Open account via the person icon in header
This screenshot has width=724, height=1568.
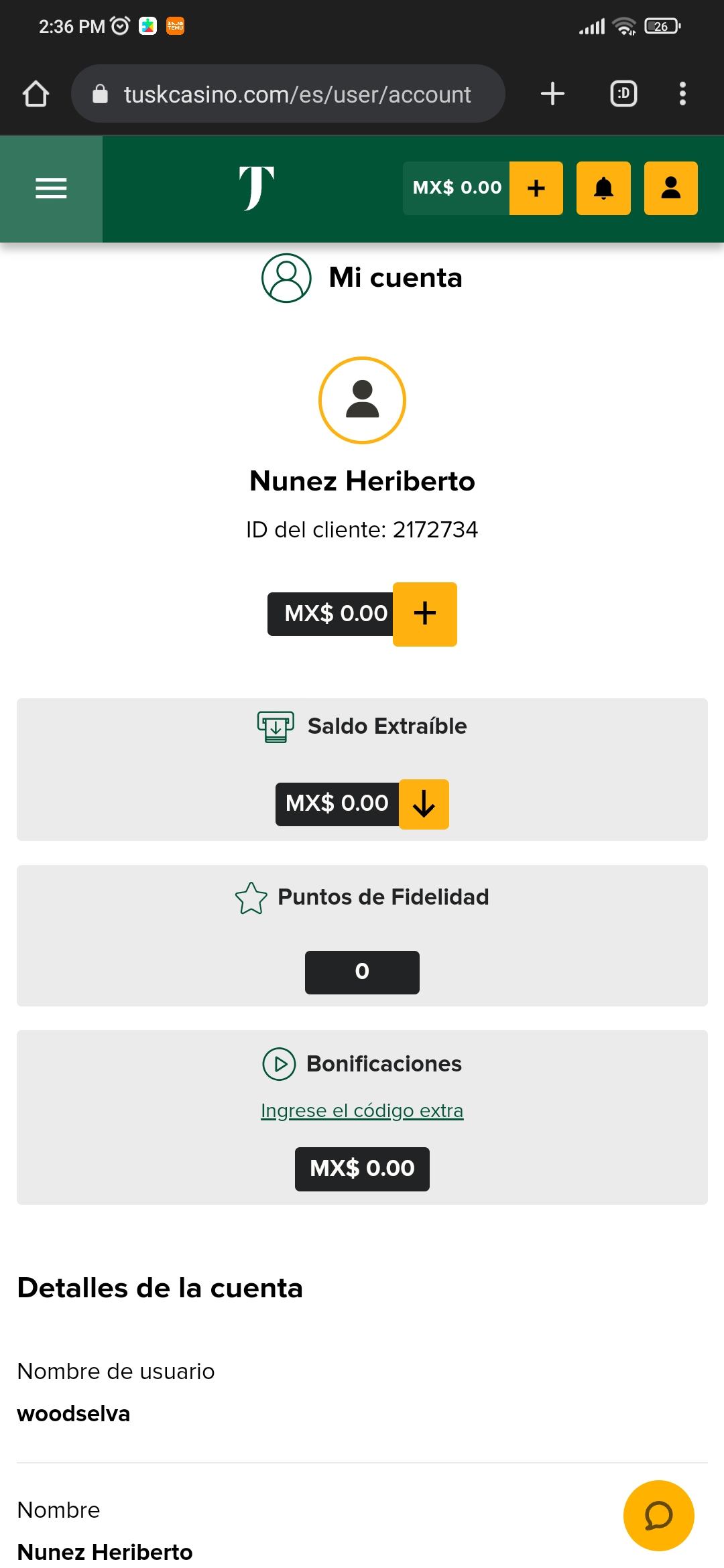[670, 188]
